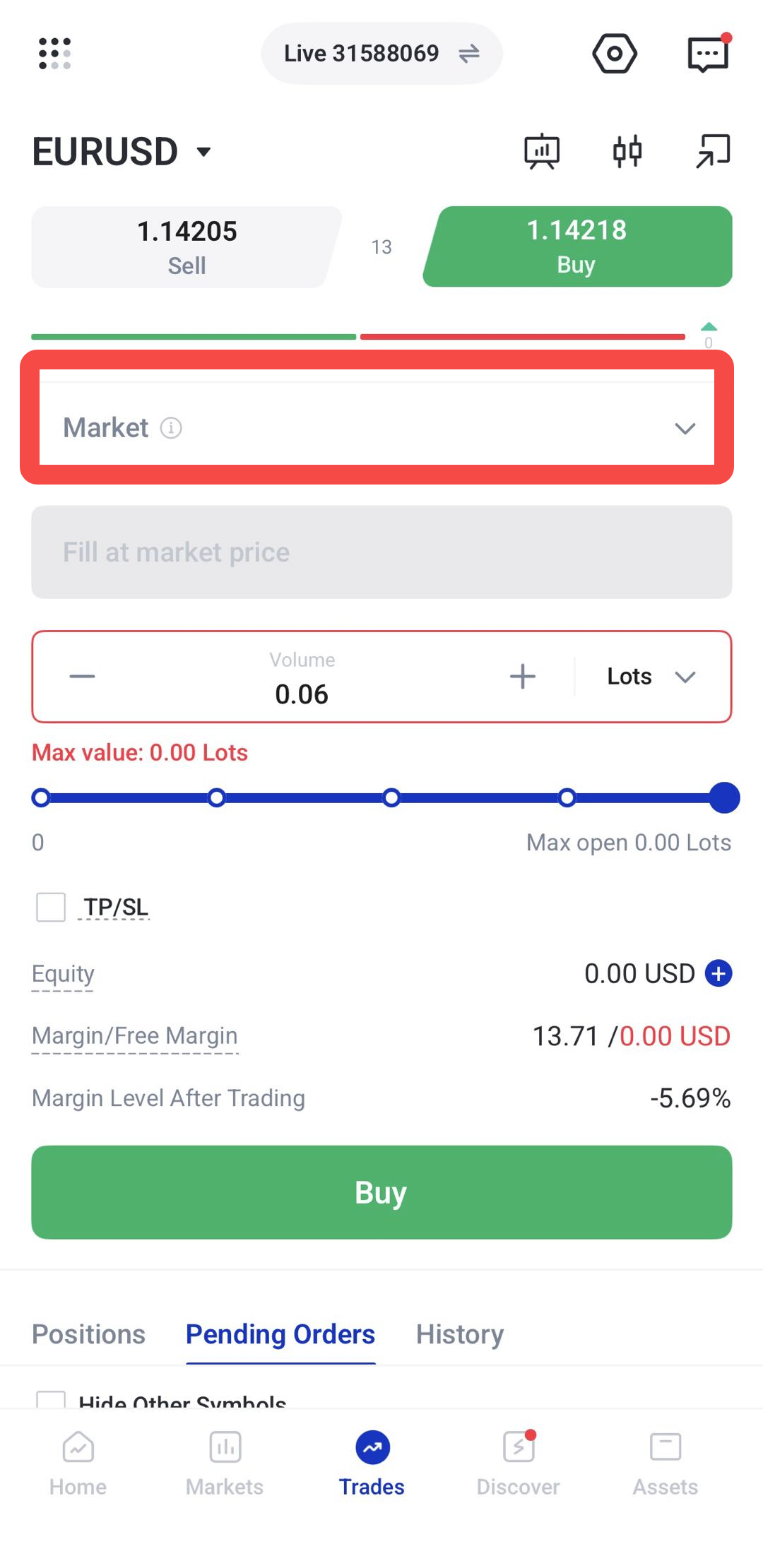Open the Lots unit dropdown
The width and height of the screenshot is (763, 1568).
pos(651,677)
